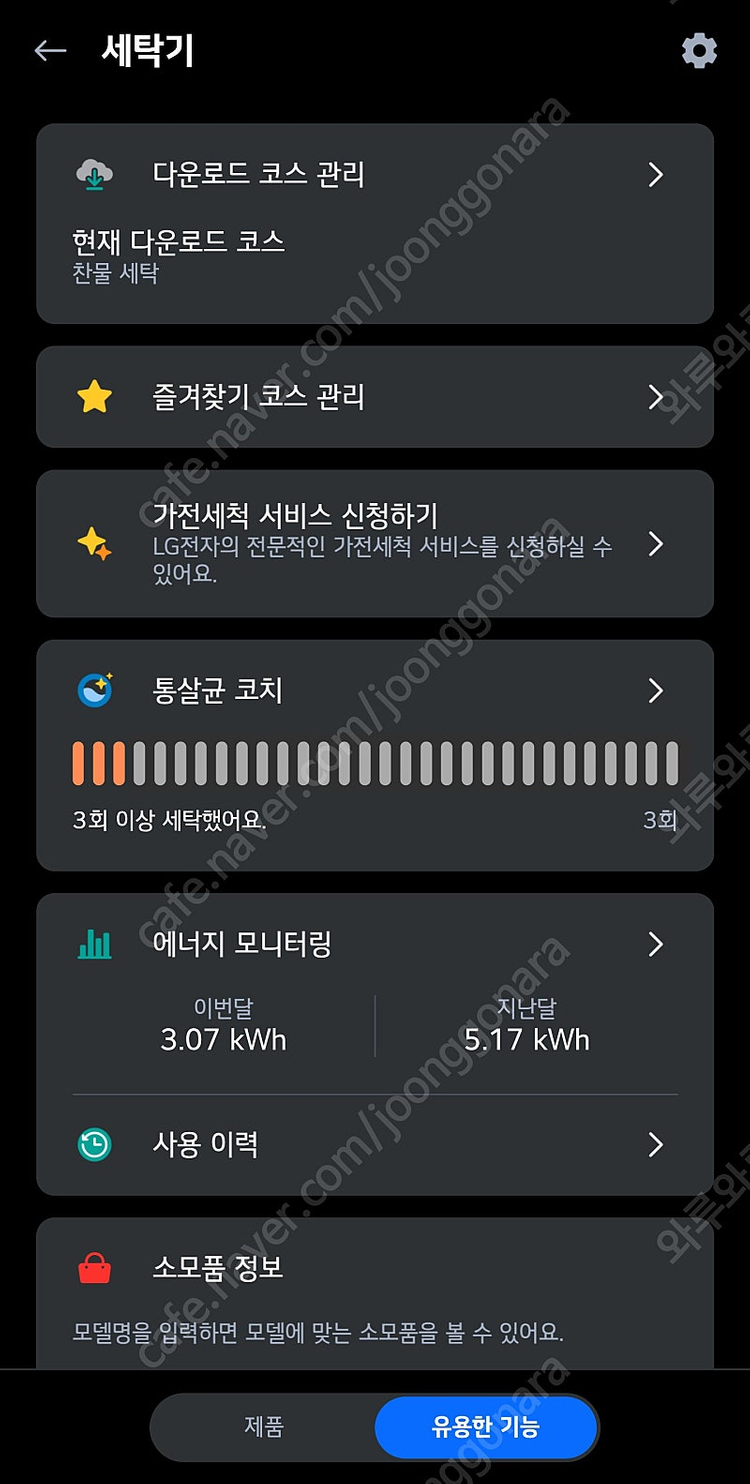Open 통살균 코치 with its chevron

pyautogui.click(x=656, y=691)
